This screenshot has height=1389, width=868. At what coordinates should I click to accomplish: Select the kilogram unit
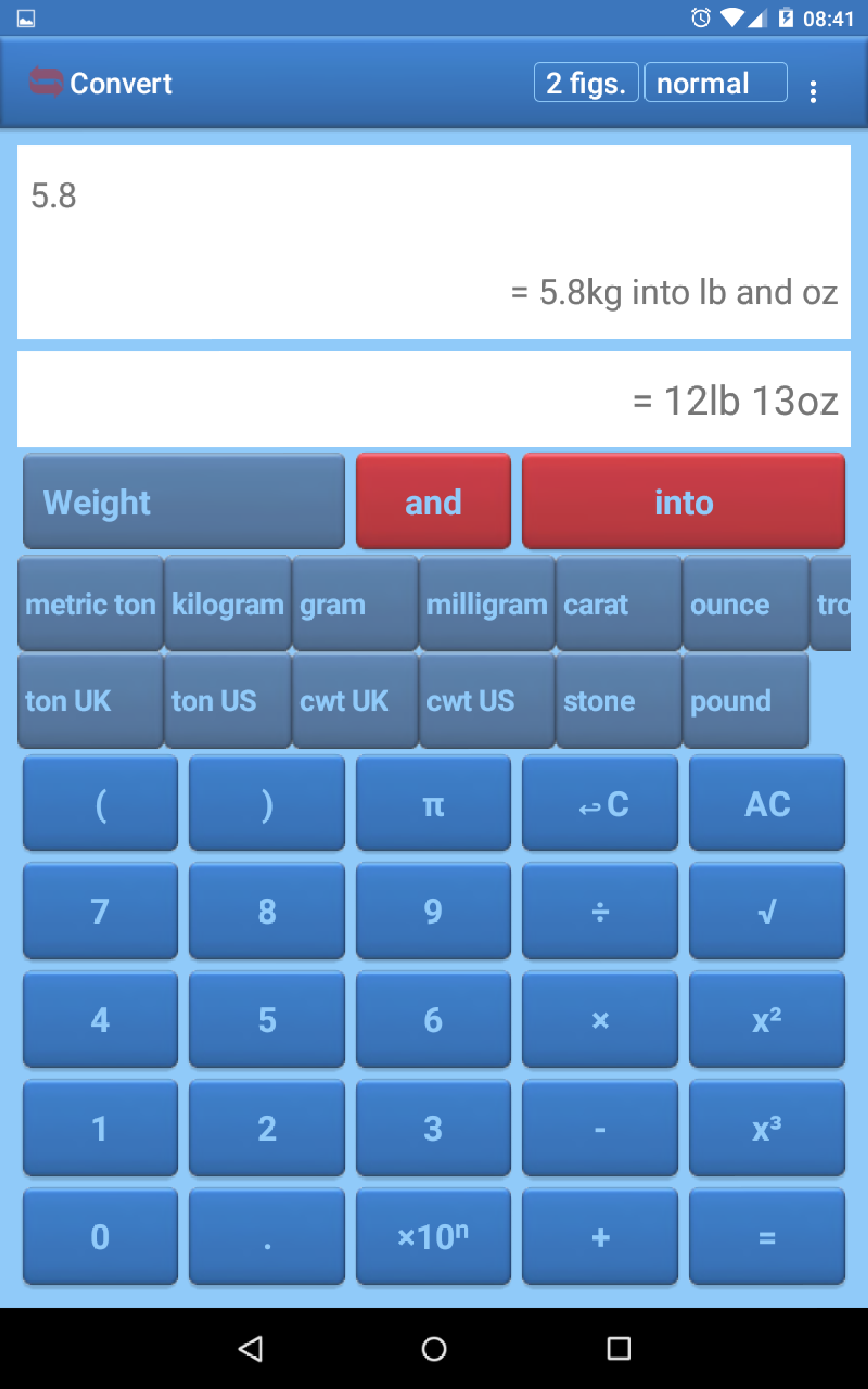tap(228, 603)
